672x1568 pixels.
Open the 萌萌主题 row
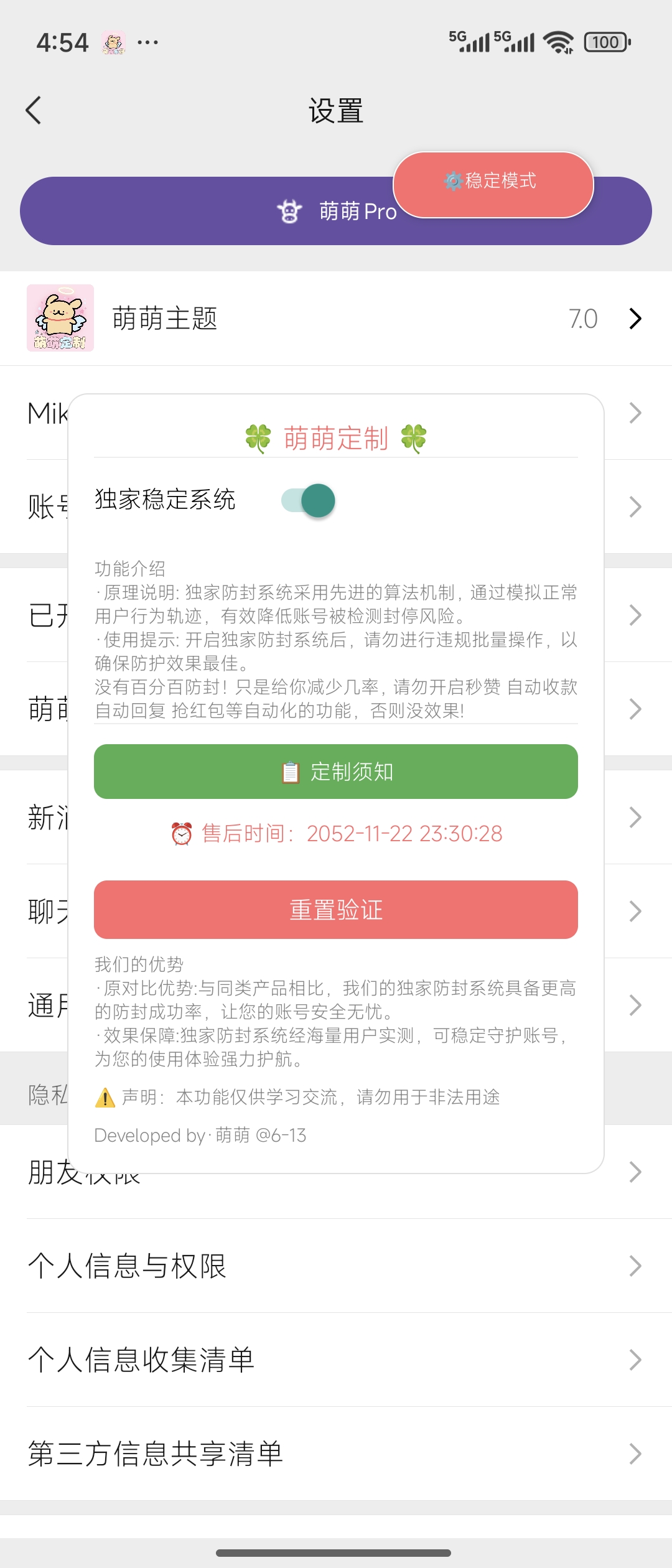336,319
